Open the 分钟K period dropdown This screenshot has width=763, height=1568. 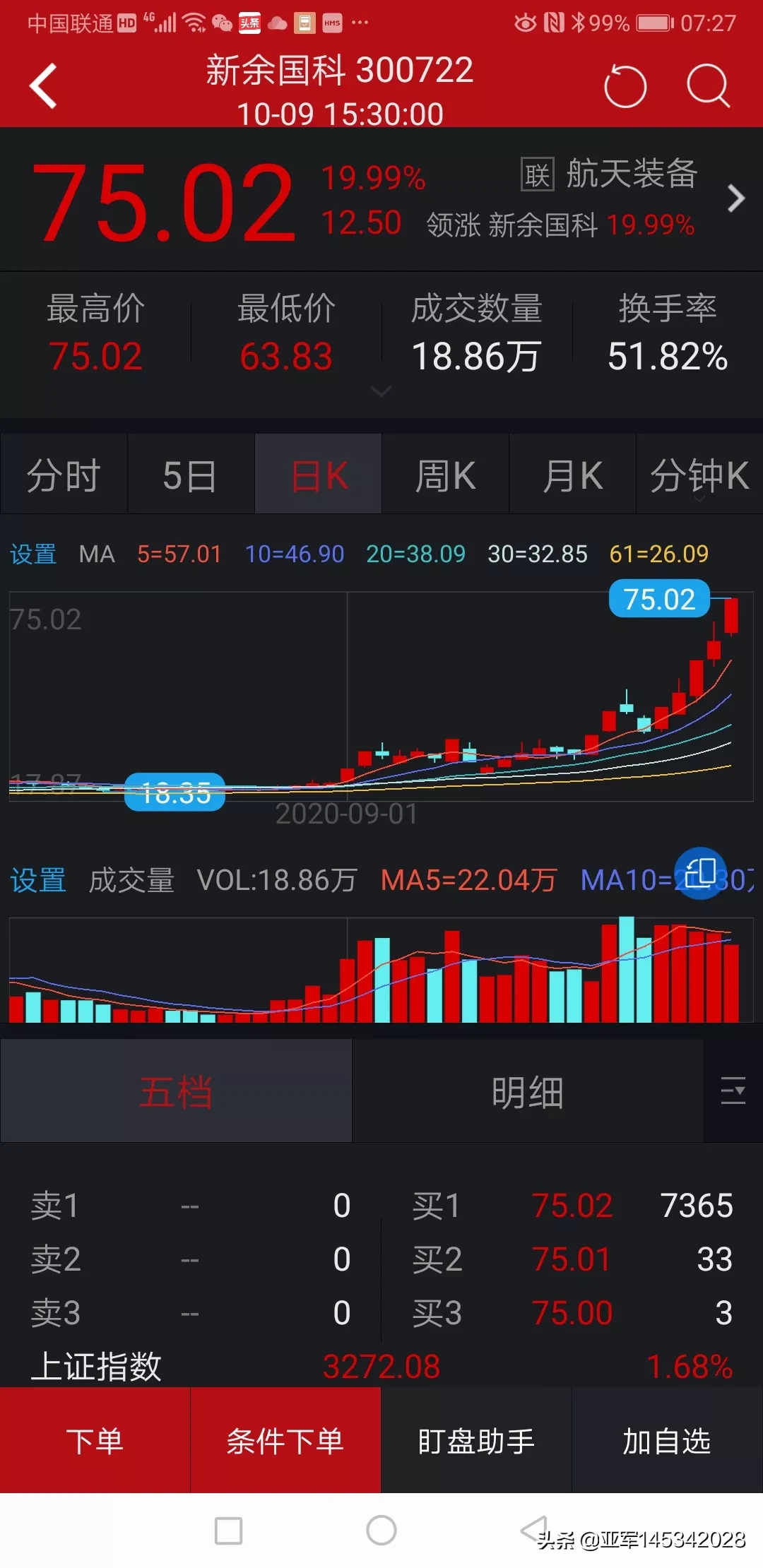point(699,476)
